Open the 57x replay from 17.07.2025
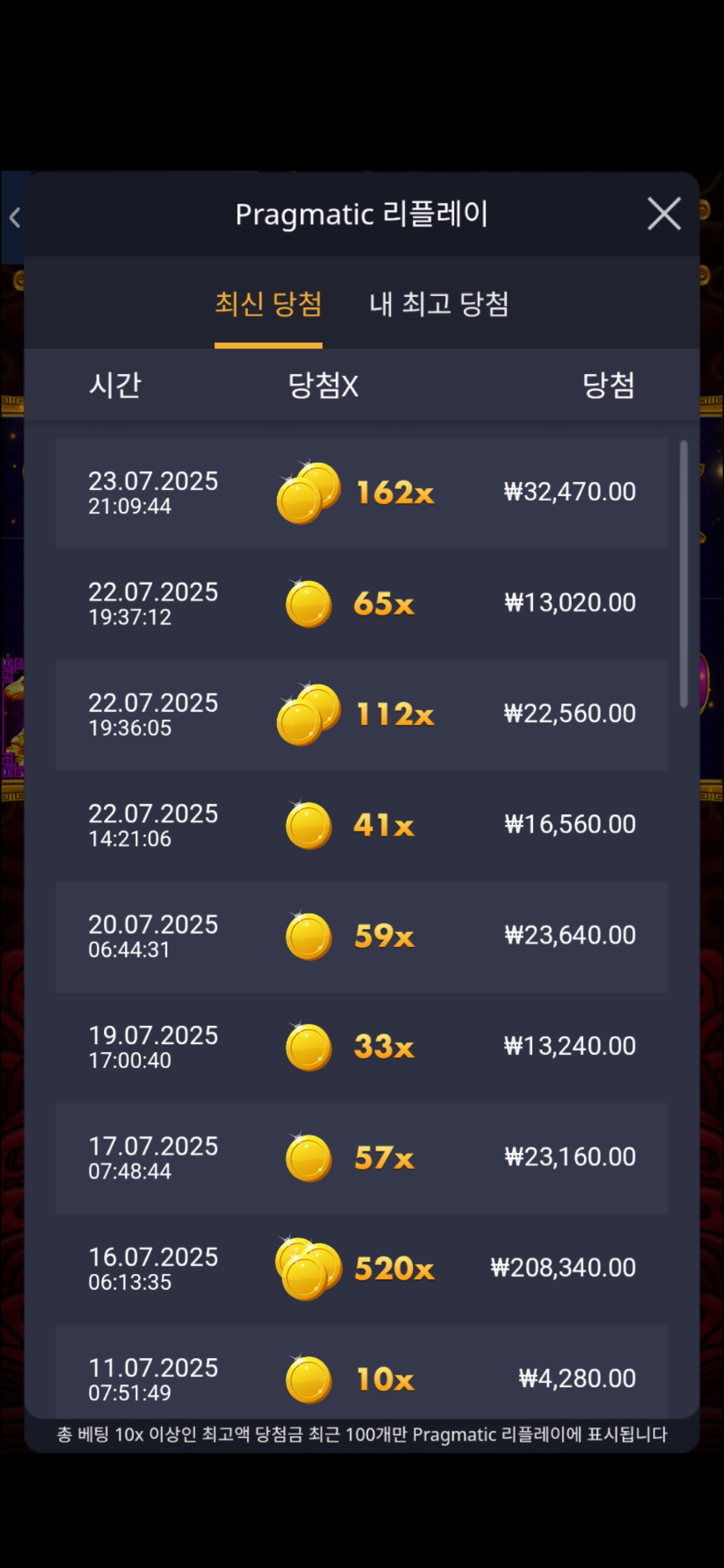The image size is (724, 1568). coord(362,1158)
